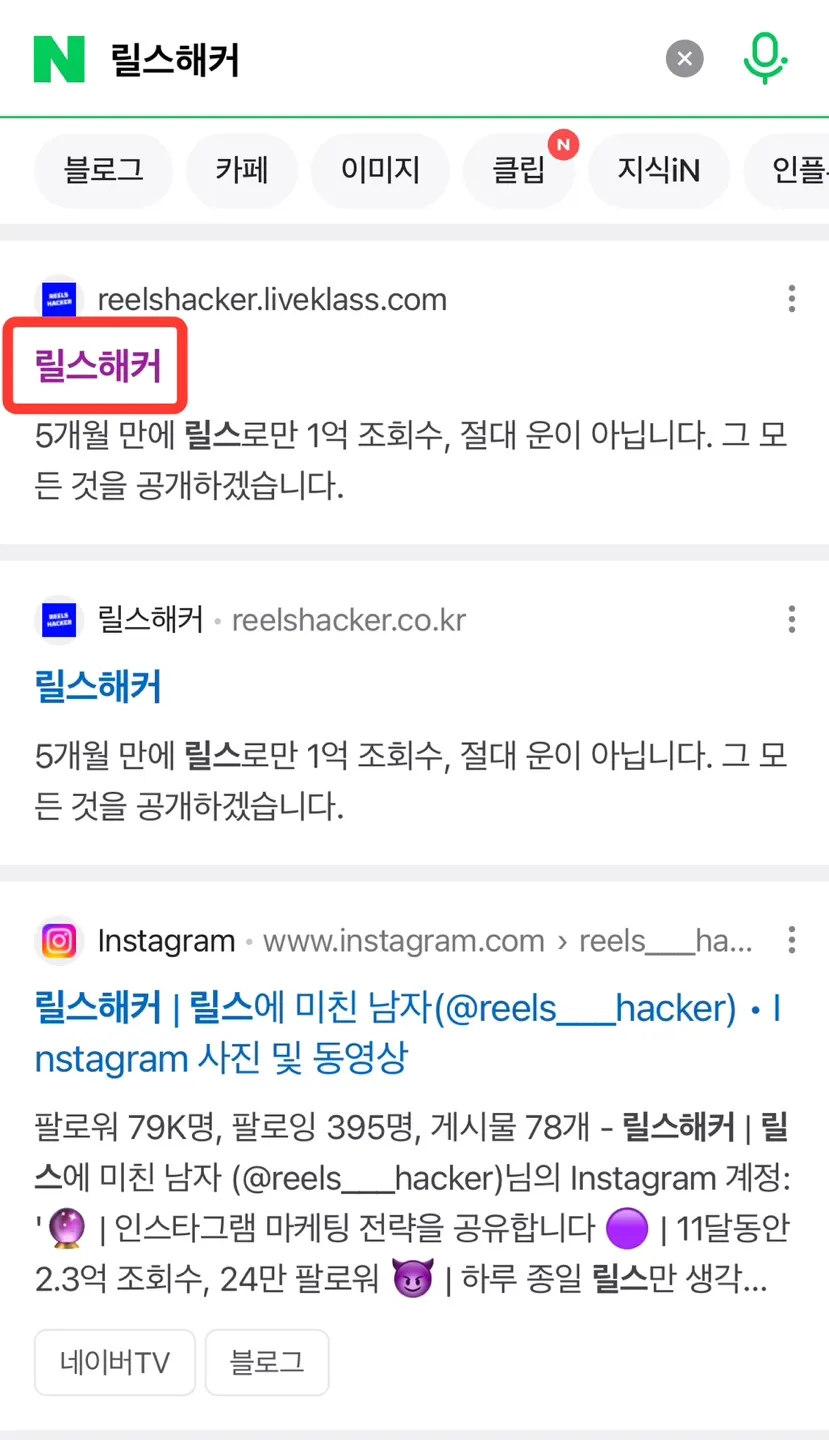829x1440 pixels.
Task: Tap the Naver N logo
Action: click(59, 60)
